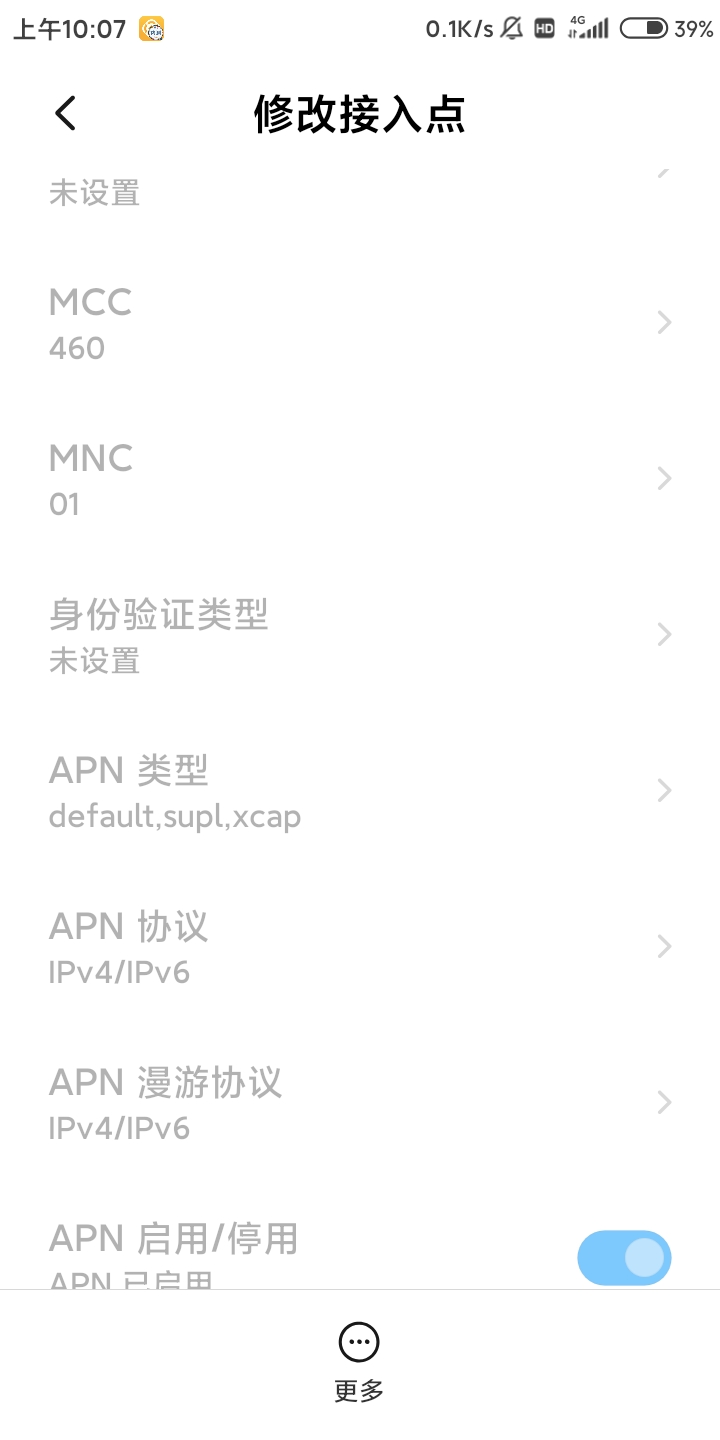Image resolution: width=720 pixels, height=1440 pixels.
Task: Open the APN 协议 selector
Action: [x=663, y=946]
